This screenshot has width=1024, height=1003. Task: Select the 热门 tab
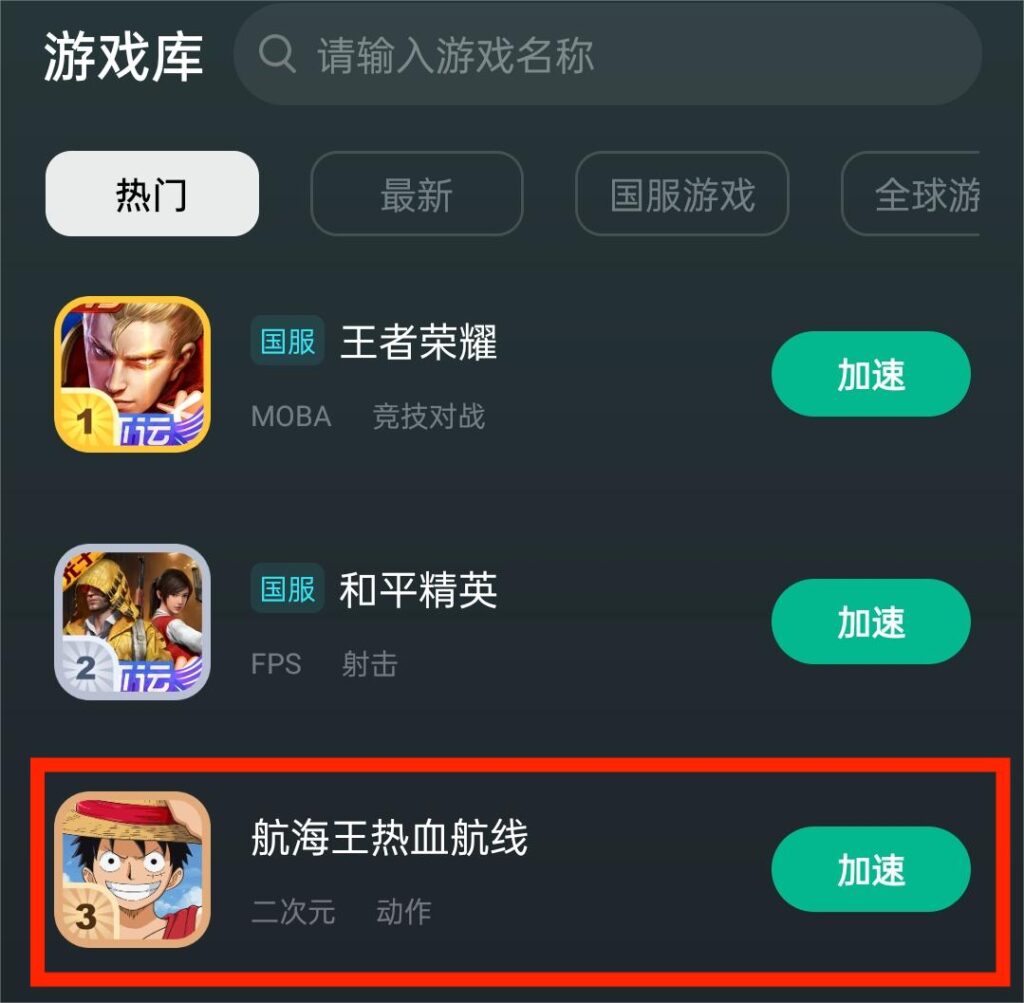tap(152, 194)
